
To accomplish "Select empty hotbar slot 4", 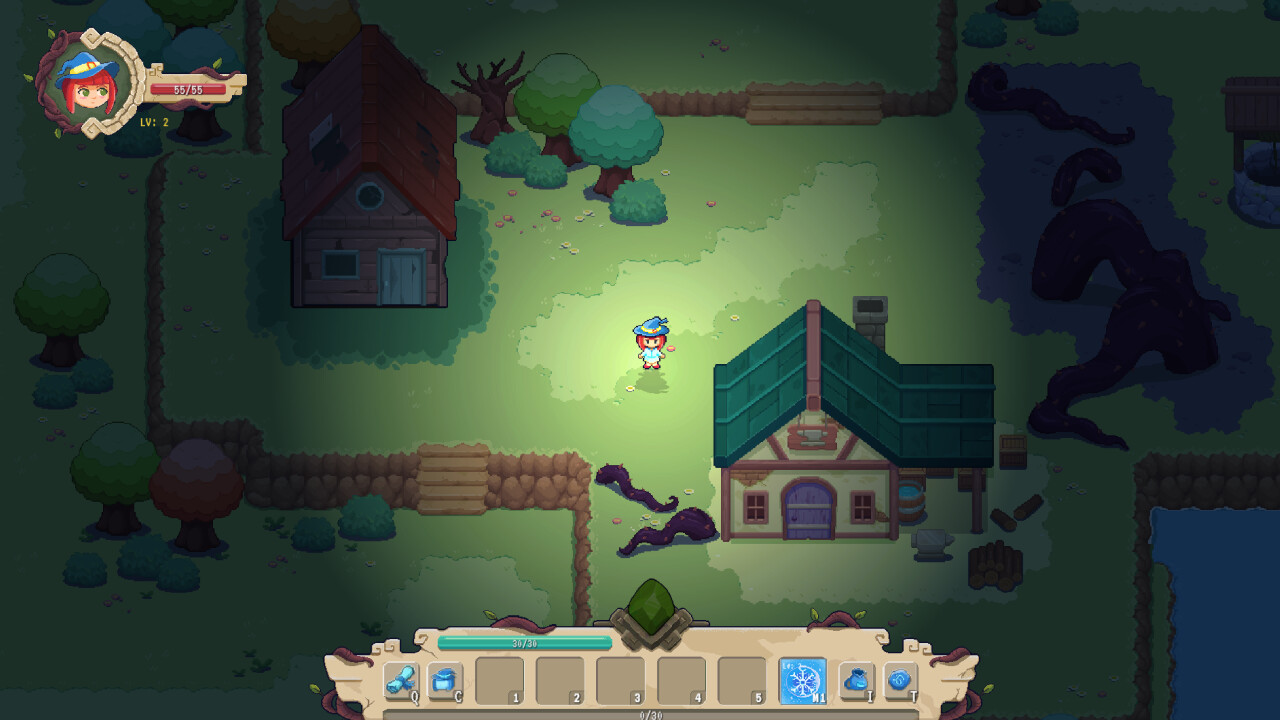I will pyautogui.click(x=681, y=680).
